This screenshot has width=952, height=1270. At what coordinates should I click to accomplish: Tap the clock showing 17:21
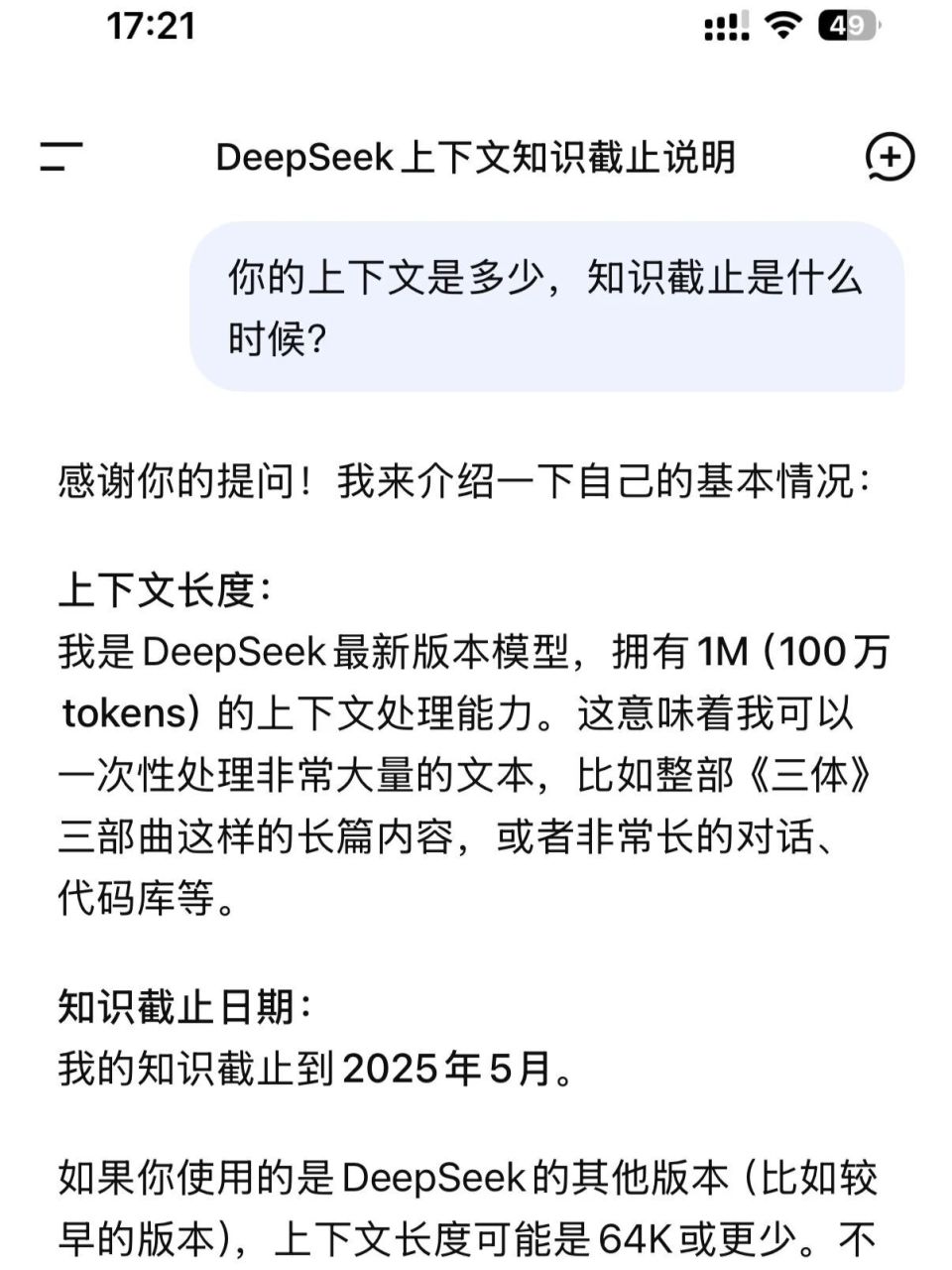pos(149,27)
